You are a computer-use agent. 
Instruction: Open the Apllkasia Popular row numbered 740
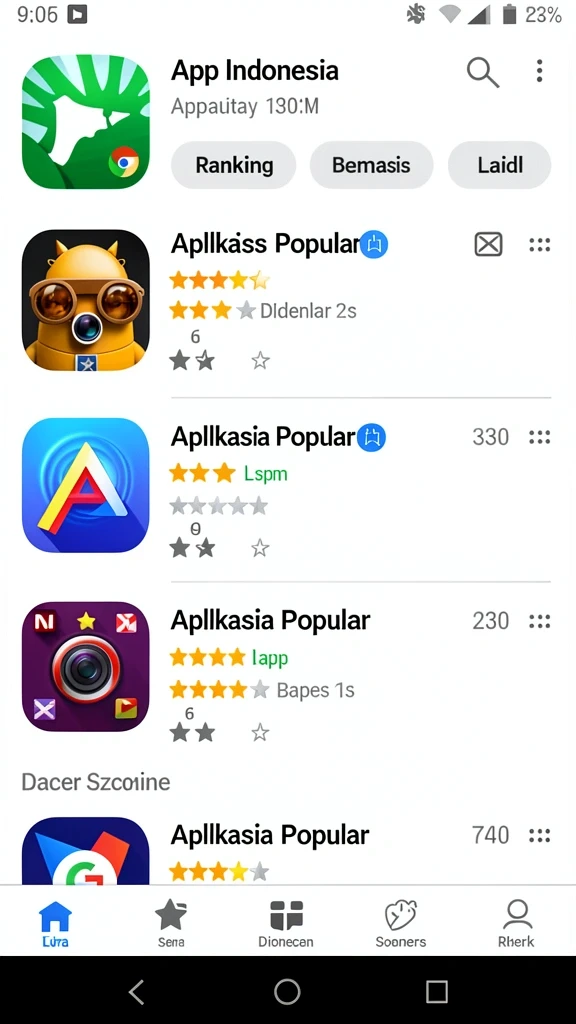(287, 849)
